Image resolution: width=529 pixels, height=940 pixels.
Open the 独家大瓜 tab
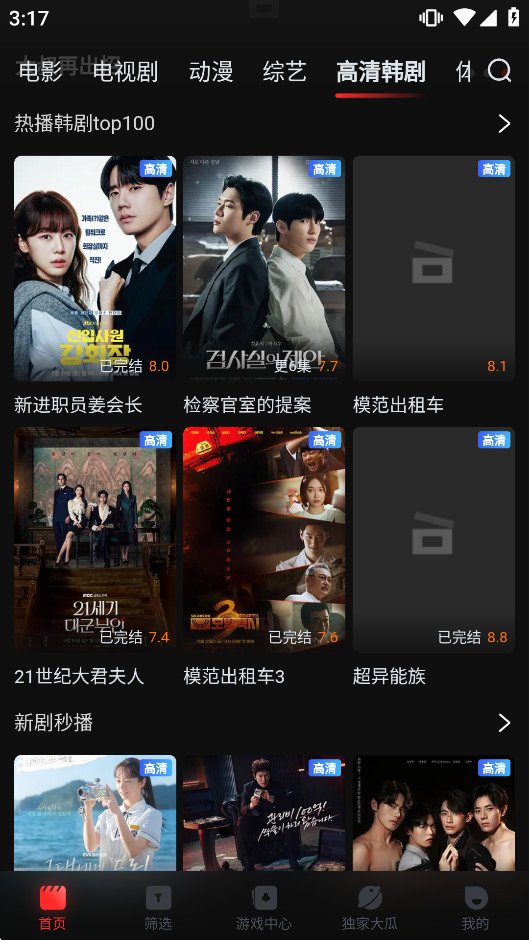coord(369,908)
